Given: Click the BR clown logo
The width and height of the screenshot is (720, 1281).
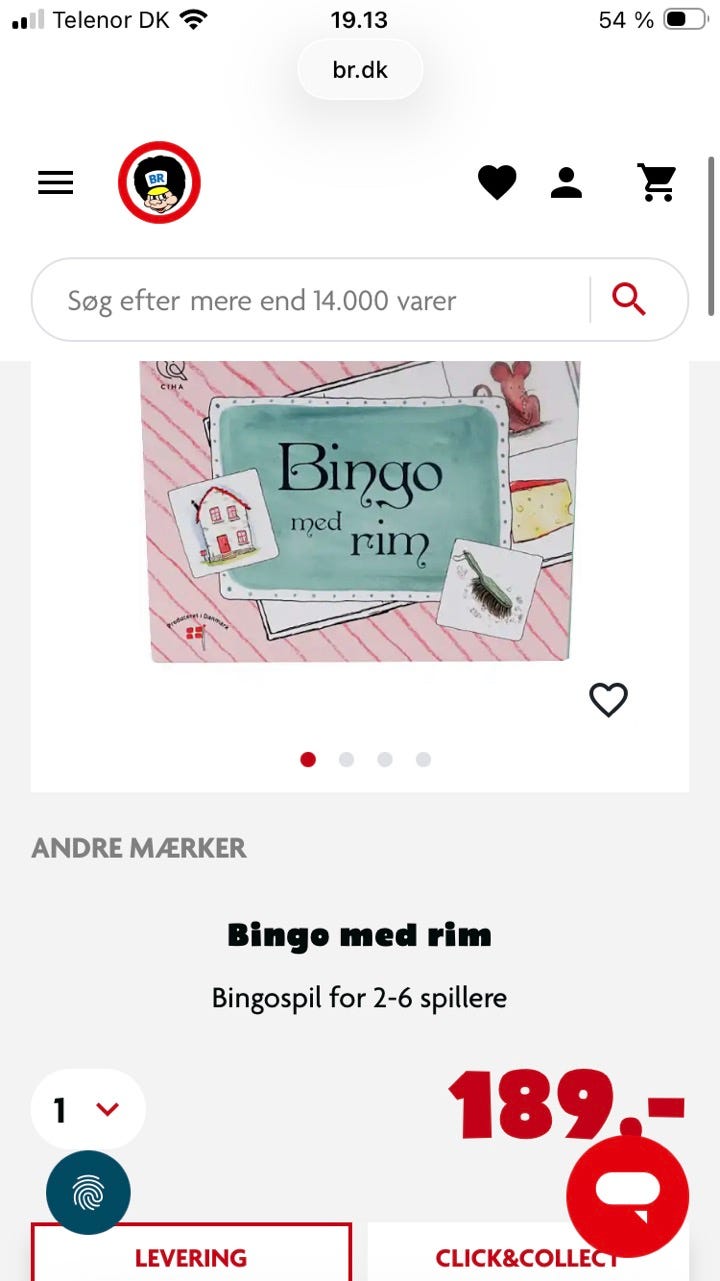Looking at the screenshot, I should (159, 182).
